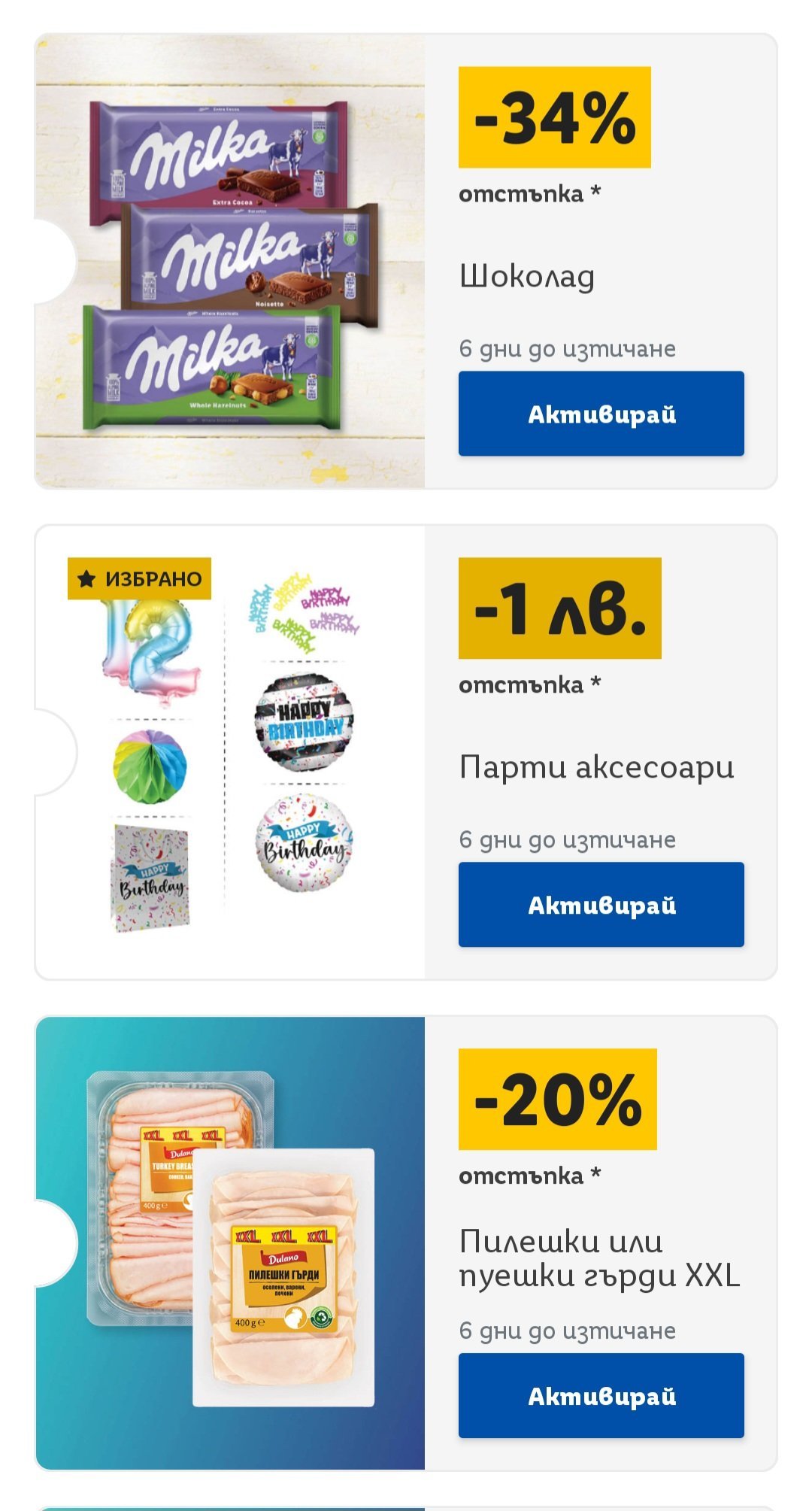Open the Milka chocolate coupon card

point(230,261)
